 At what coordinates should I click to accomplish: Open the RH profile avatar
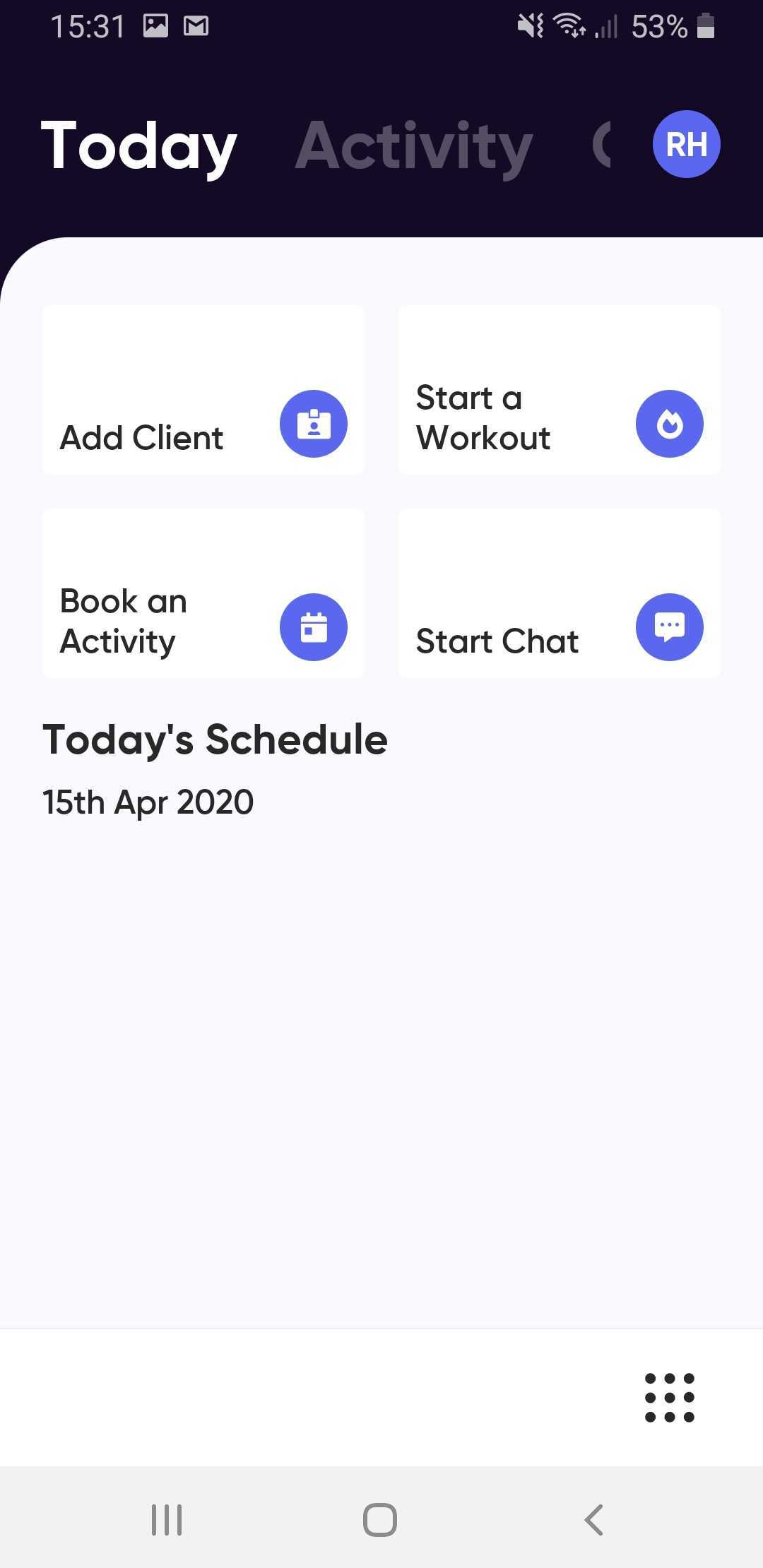coord(686,144)
